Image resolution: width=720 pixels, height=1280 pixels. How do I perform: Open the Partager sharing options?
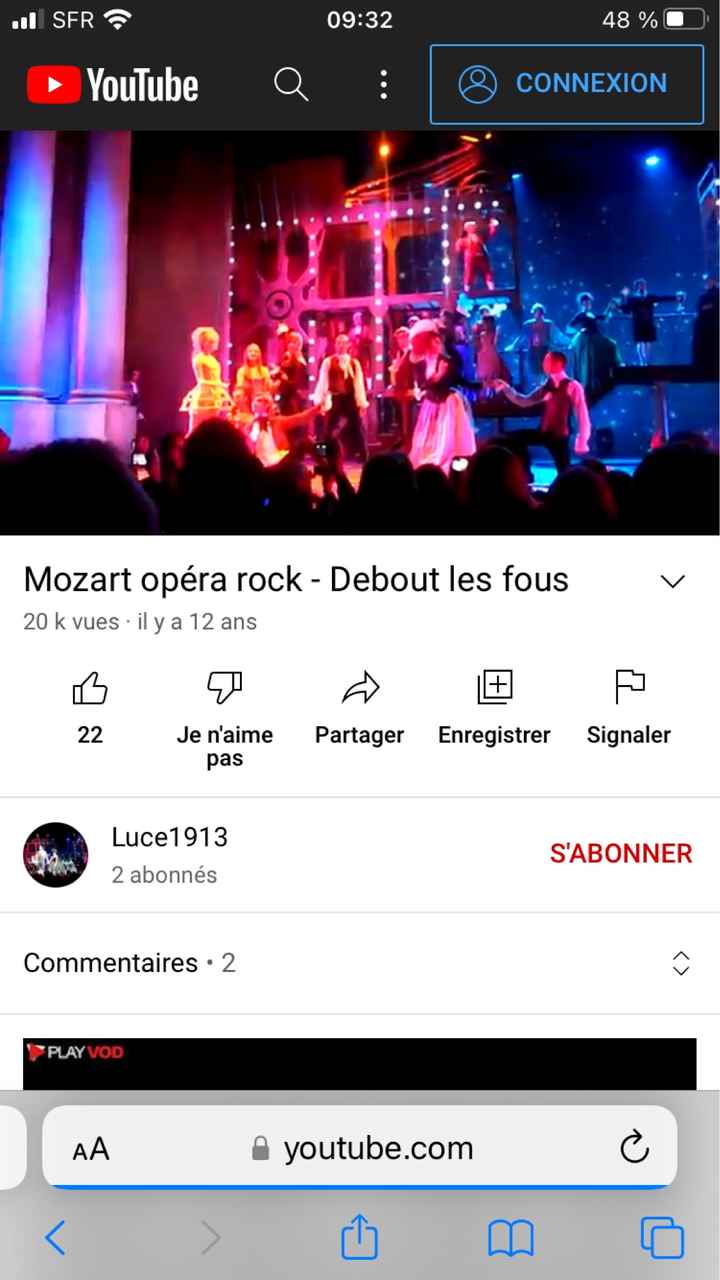coord(359,687)
